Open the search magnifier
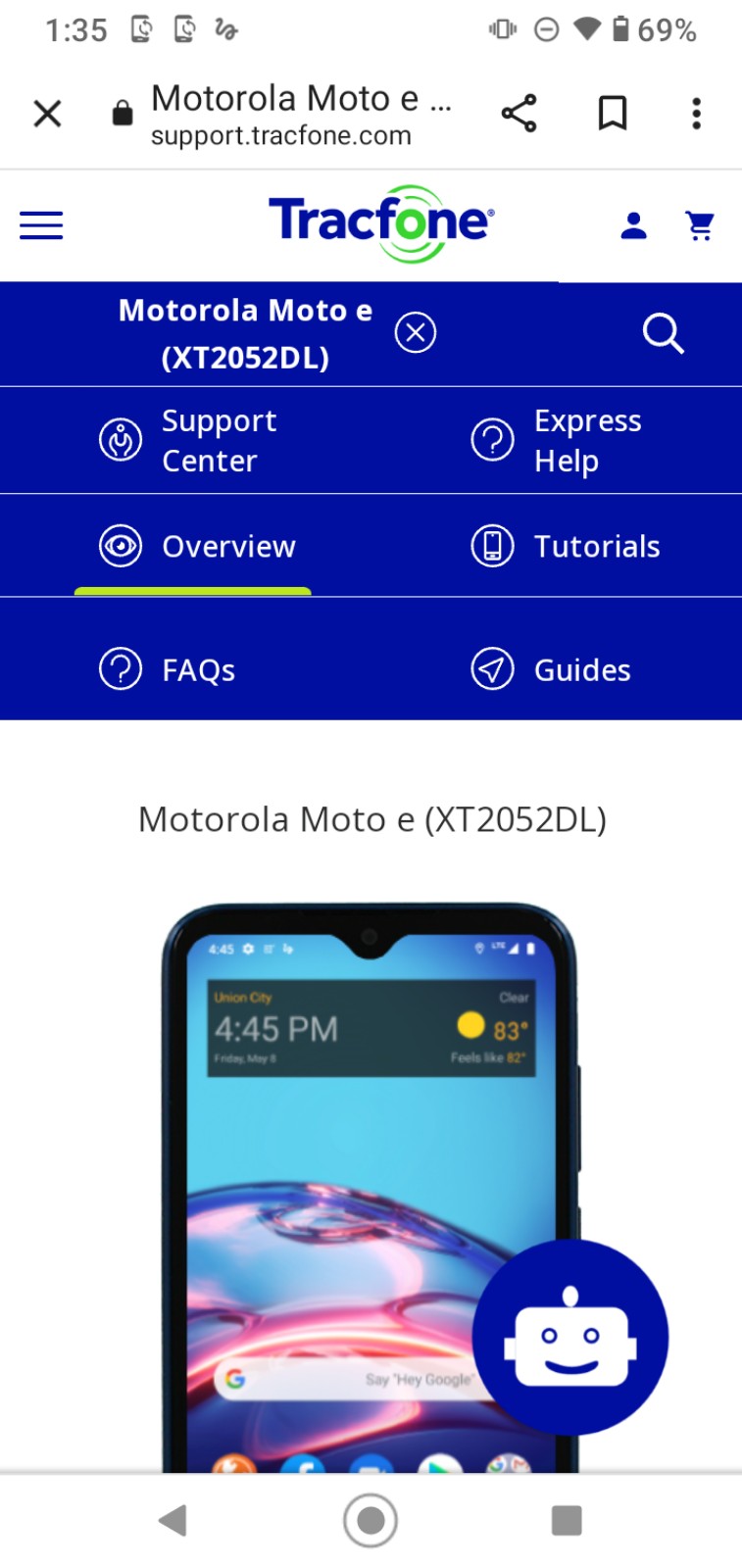742x1568 pixels. click(x=663, y=333)
